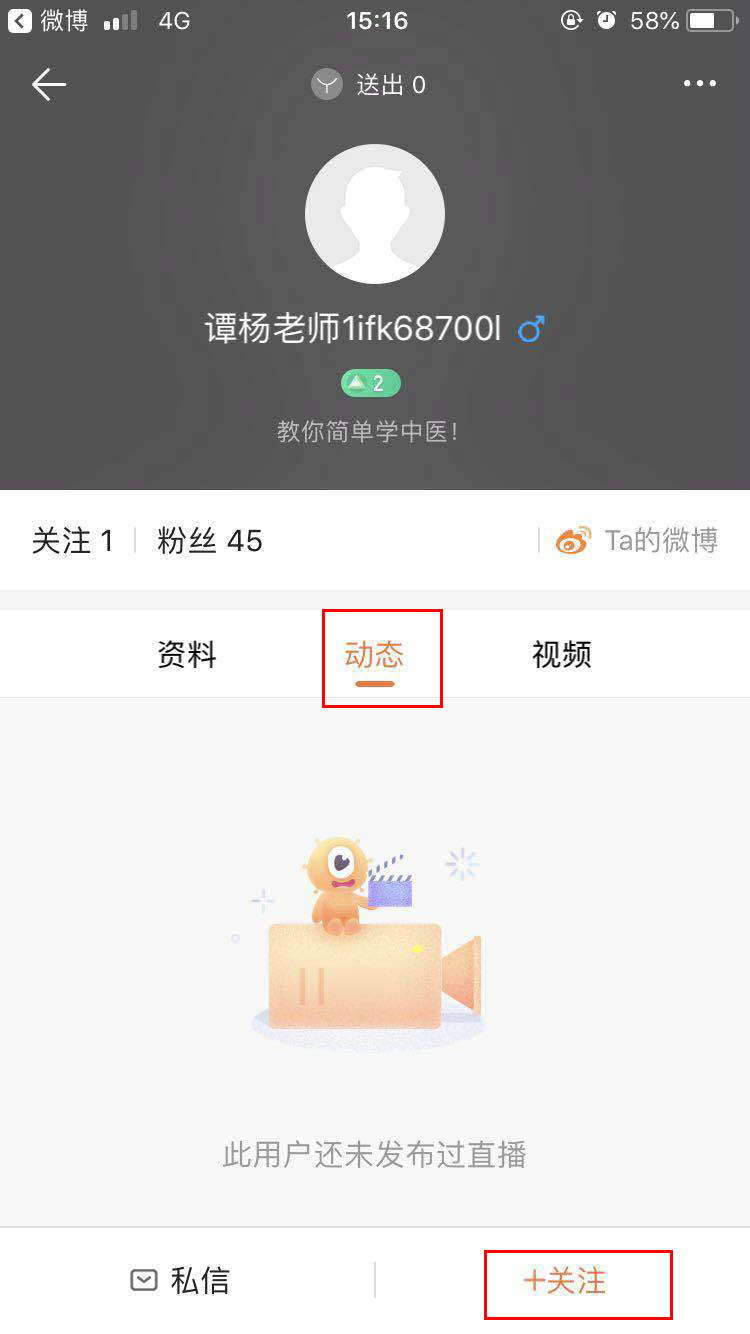750x1334 pixels.
Task: Switch to the 资料 tab
Action: pos(187,655)
